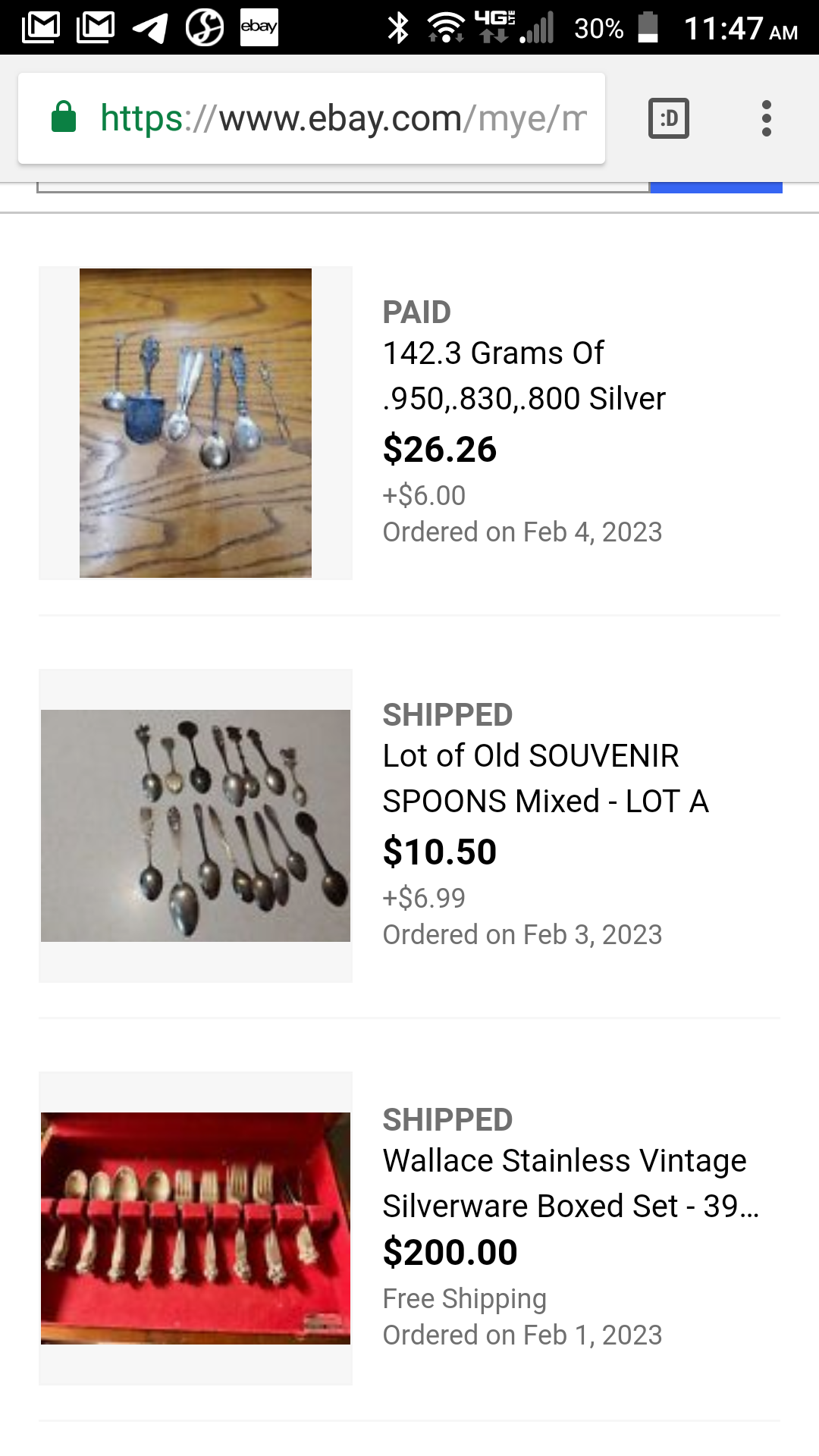
Task: Open the browser overflow menu
Action: point(766,118)
